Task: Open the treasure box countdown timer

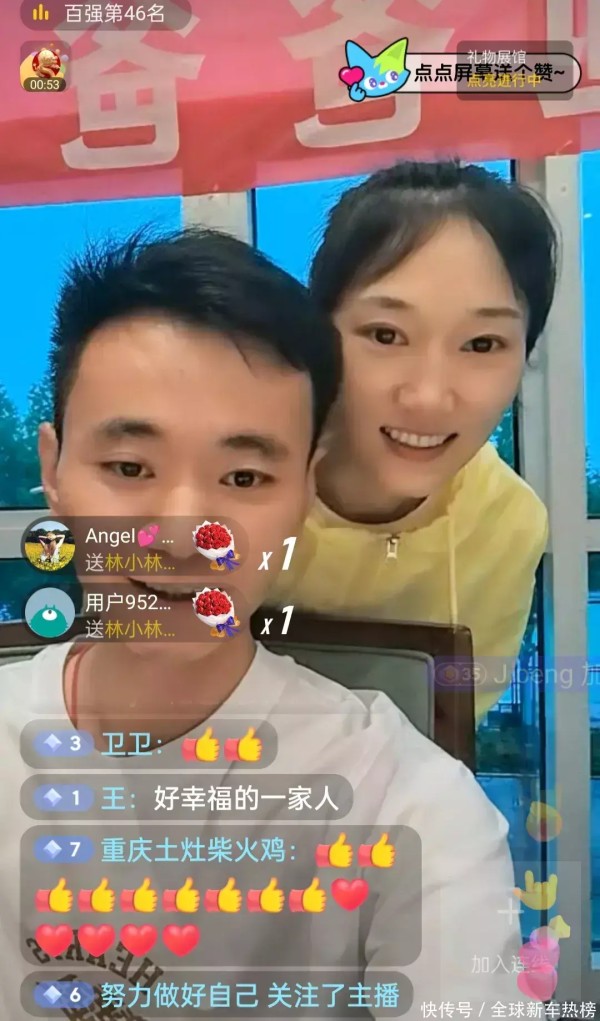Action: coord(44,70)
